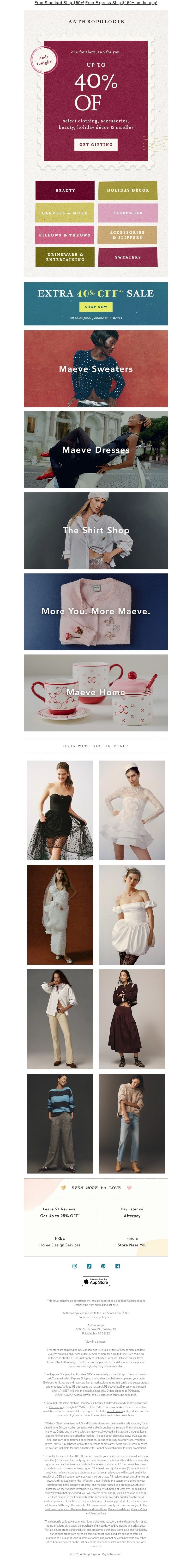Open the Beauty category tile
The height and width of the screenshot is (1568, 192).
(65, 190)
